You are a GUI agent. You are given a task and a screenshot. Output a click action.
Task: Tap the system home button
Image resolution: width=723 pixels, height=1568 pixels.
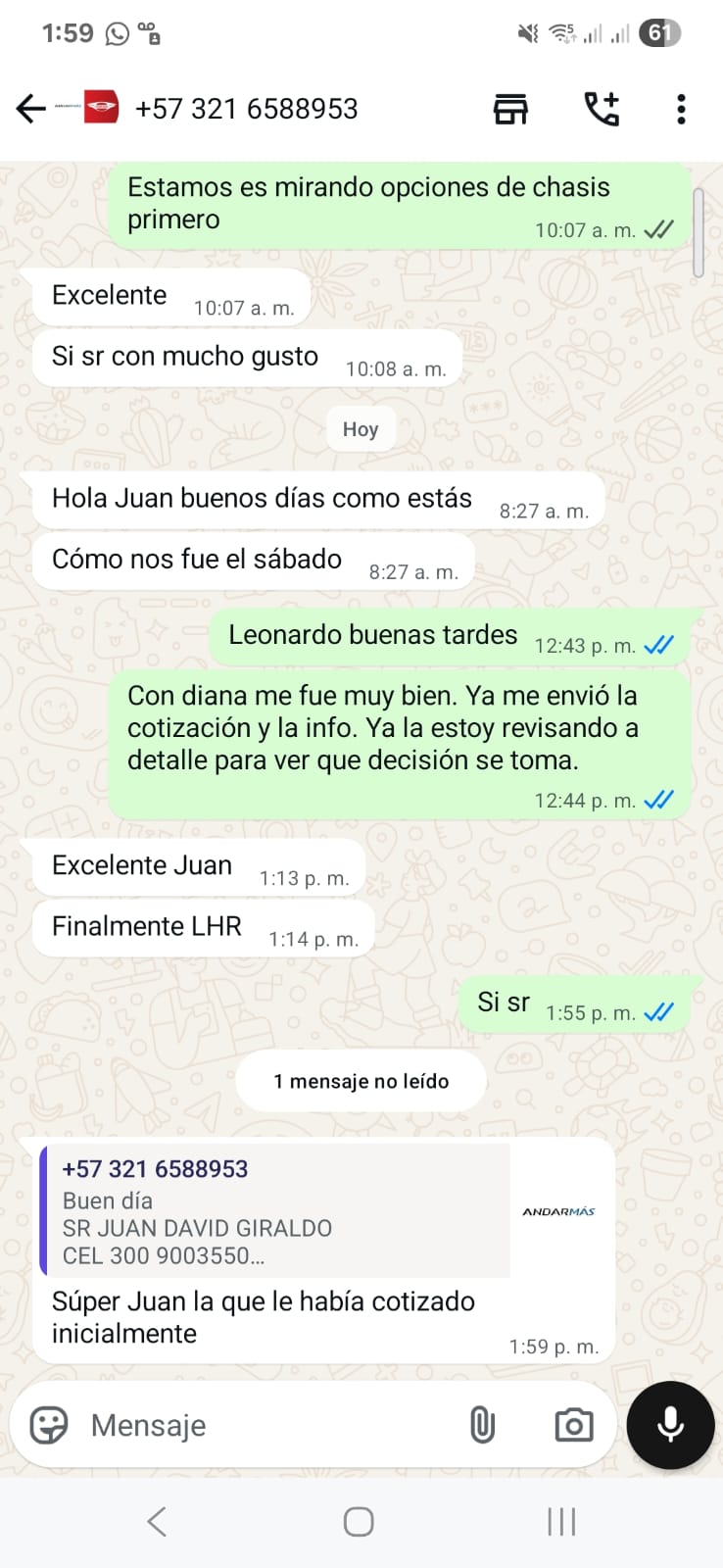coord(359,1522)
